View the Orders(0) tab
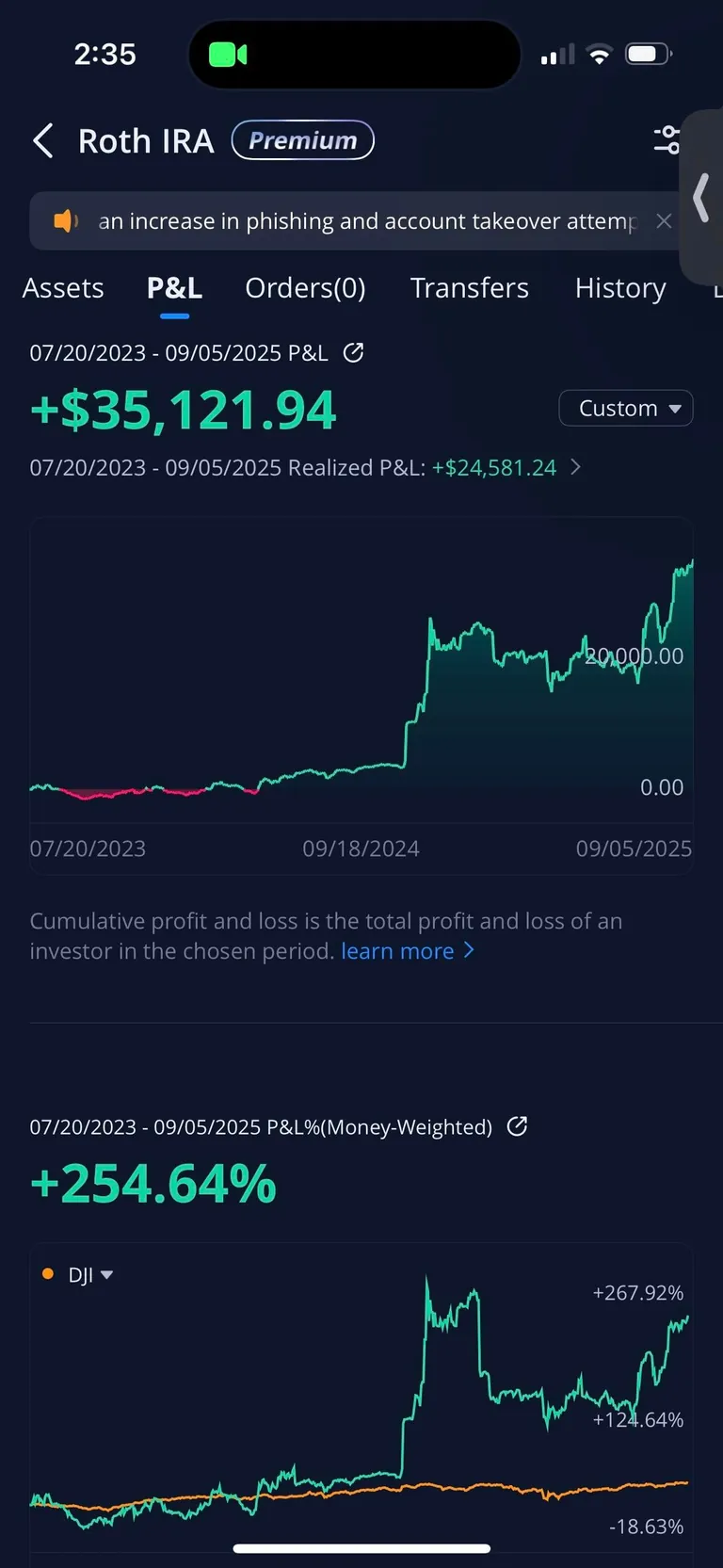723x1568 pixels. 305,288
